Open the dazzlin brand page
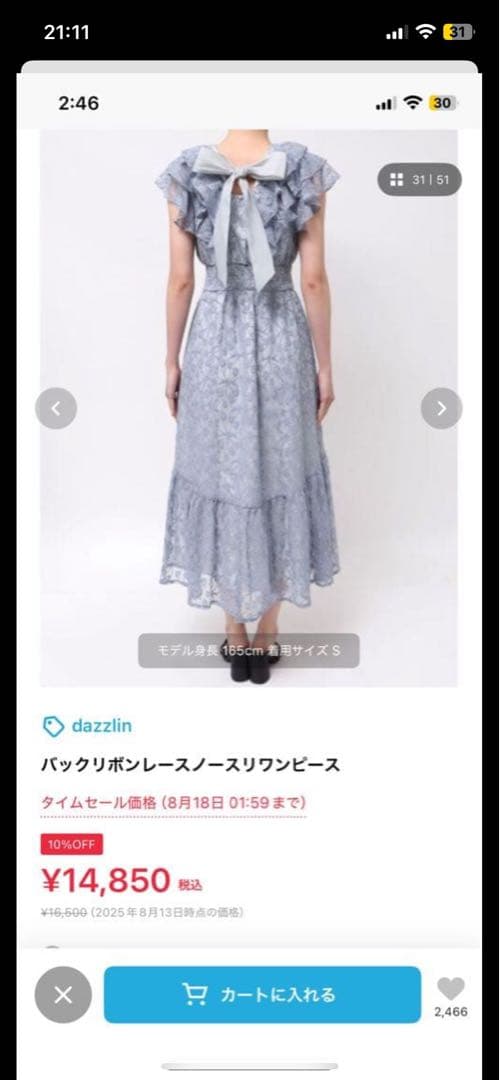 (87, 726)
